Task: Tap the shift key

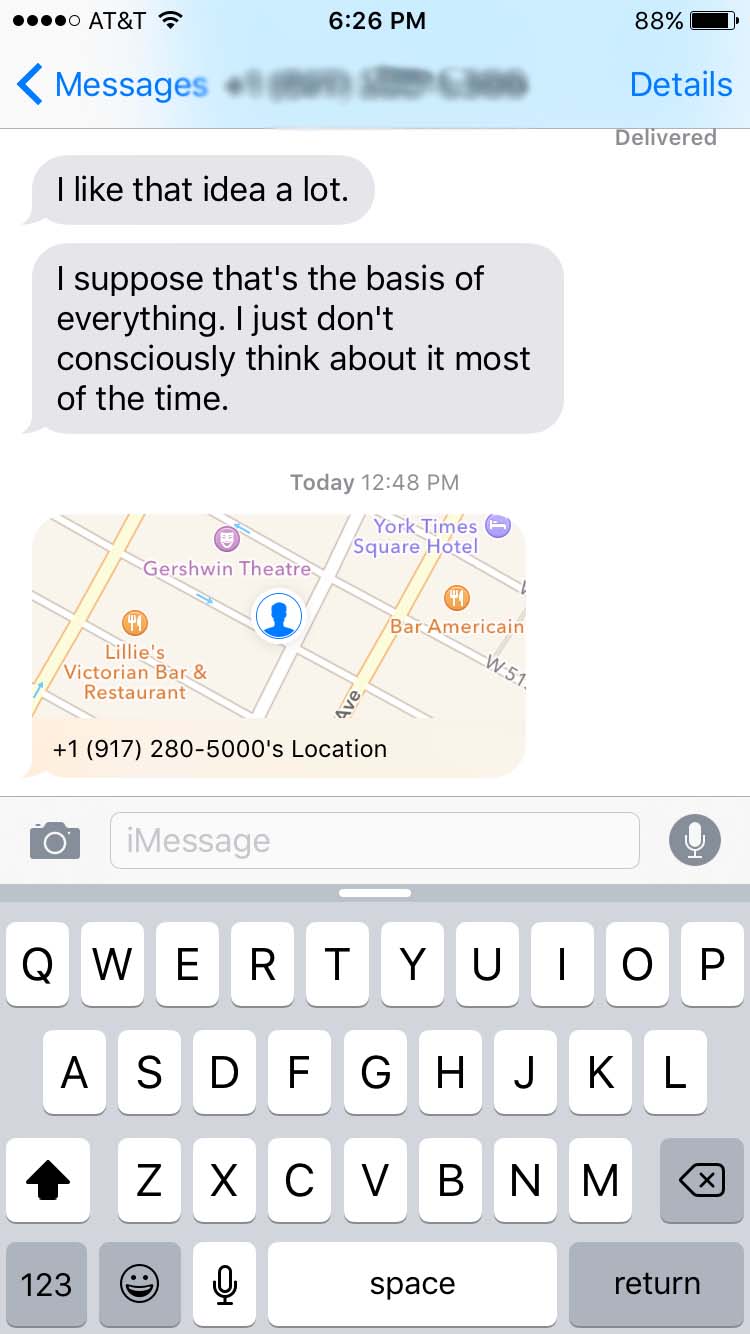Action: point(47,1182)
